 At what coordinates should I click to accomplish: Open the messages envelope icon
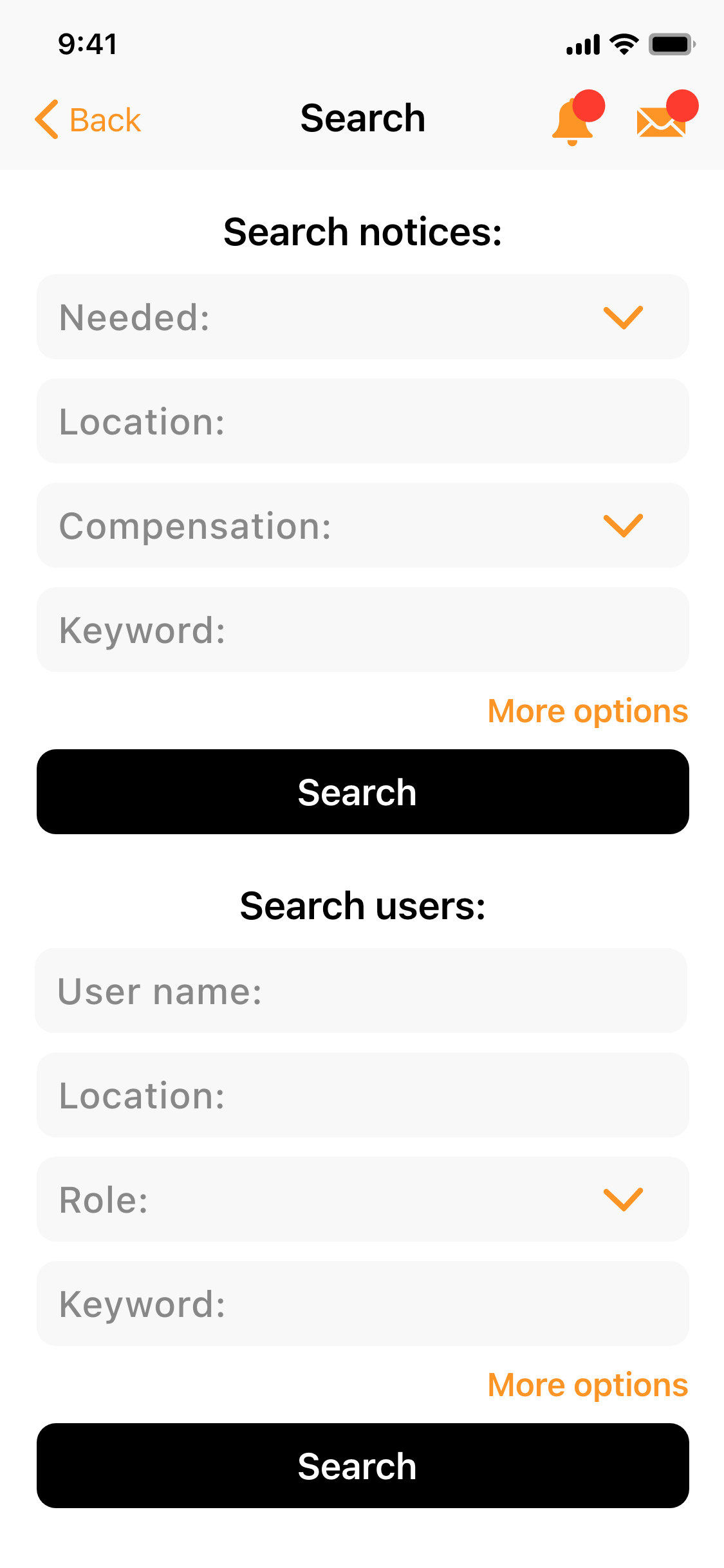tap(667, 115)
